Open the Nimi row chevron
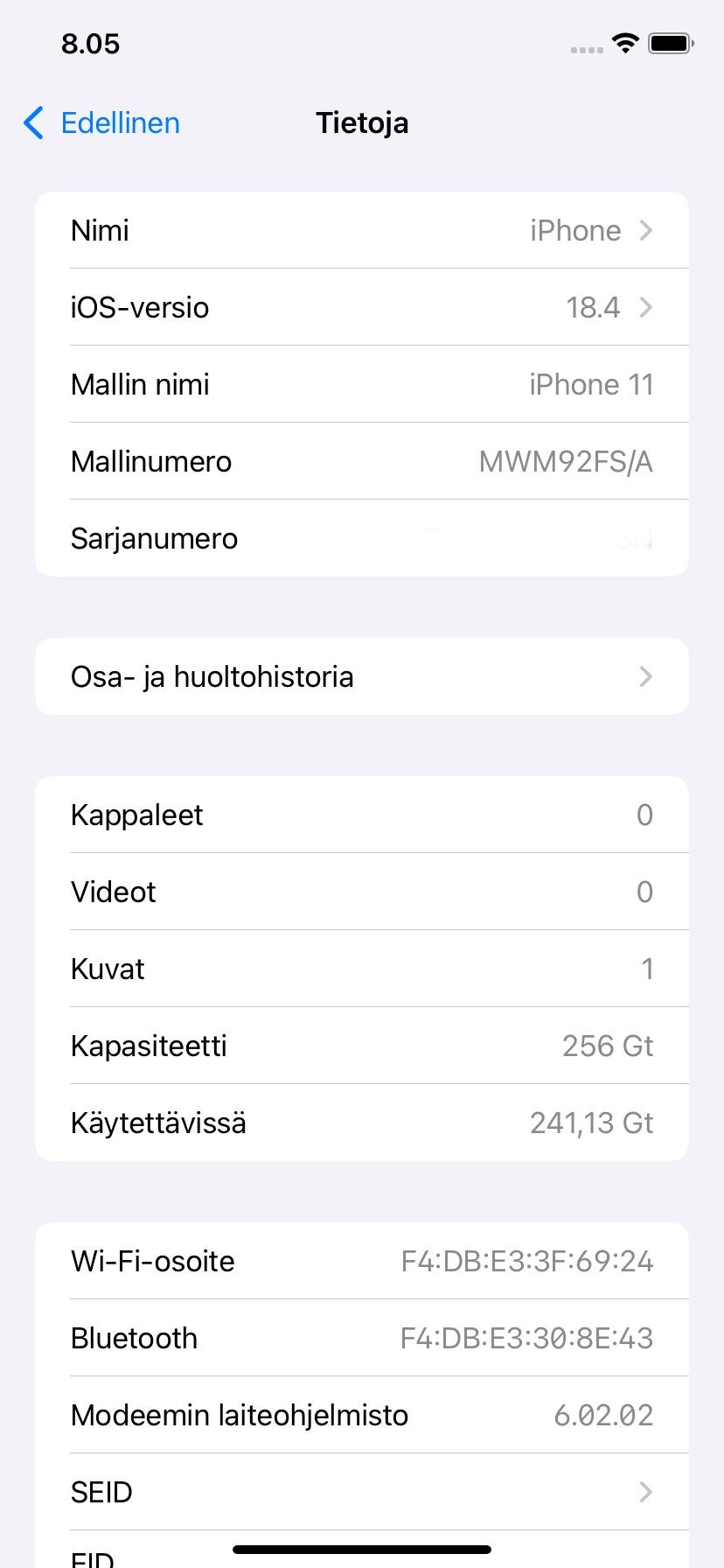This screenshot has height=1568, width=724. pos(645,230)
